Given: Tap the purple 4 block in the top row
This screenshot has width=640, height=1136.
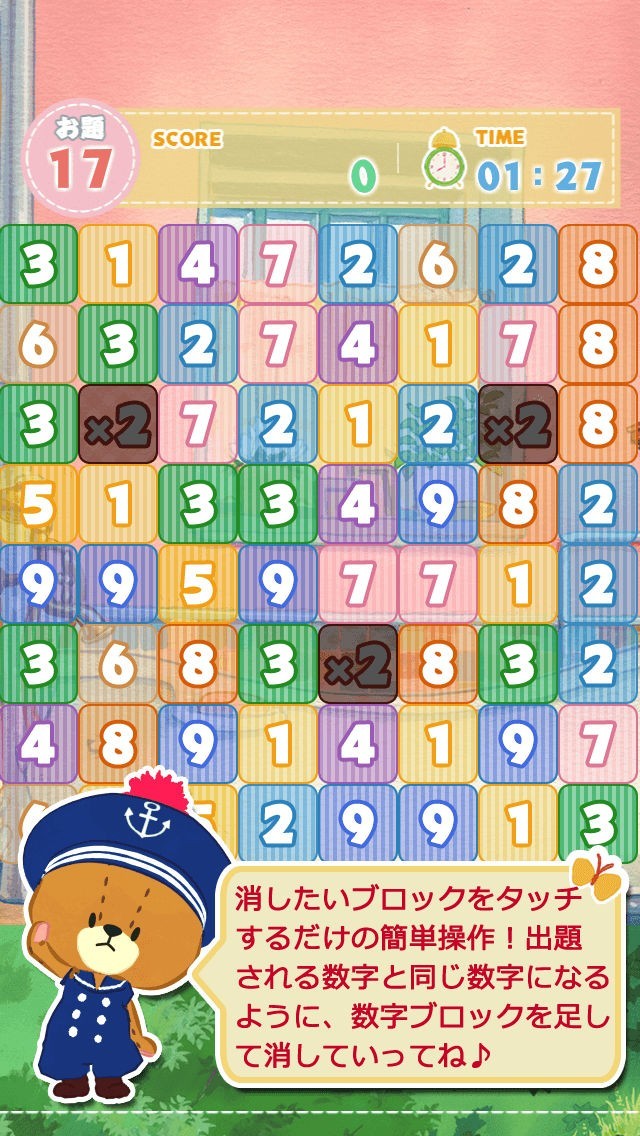Looking at the screenshot, I should click(198, 264).
